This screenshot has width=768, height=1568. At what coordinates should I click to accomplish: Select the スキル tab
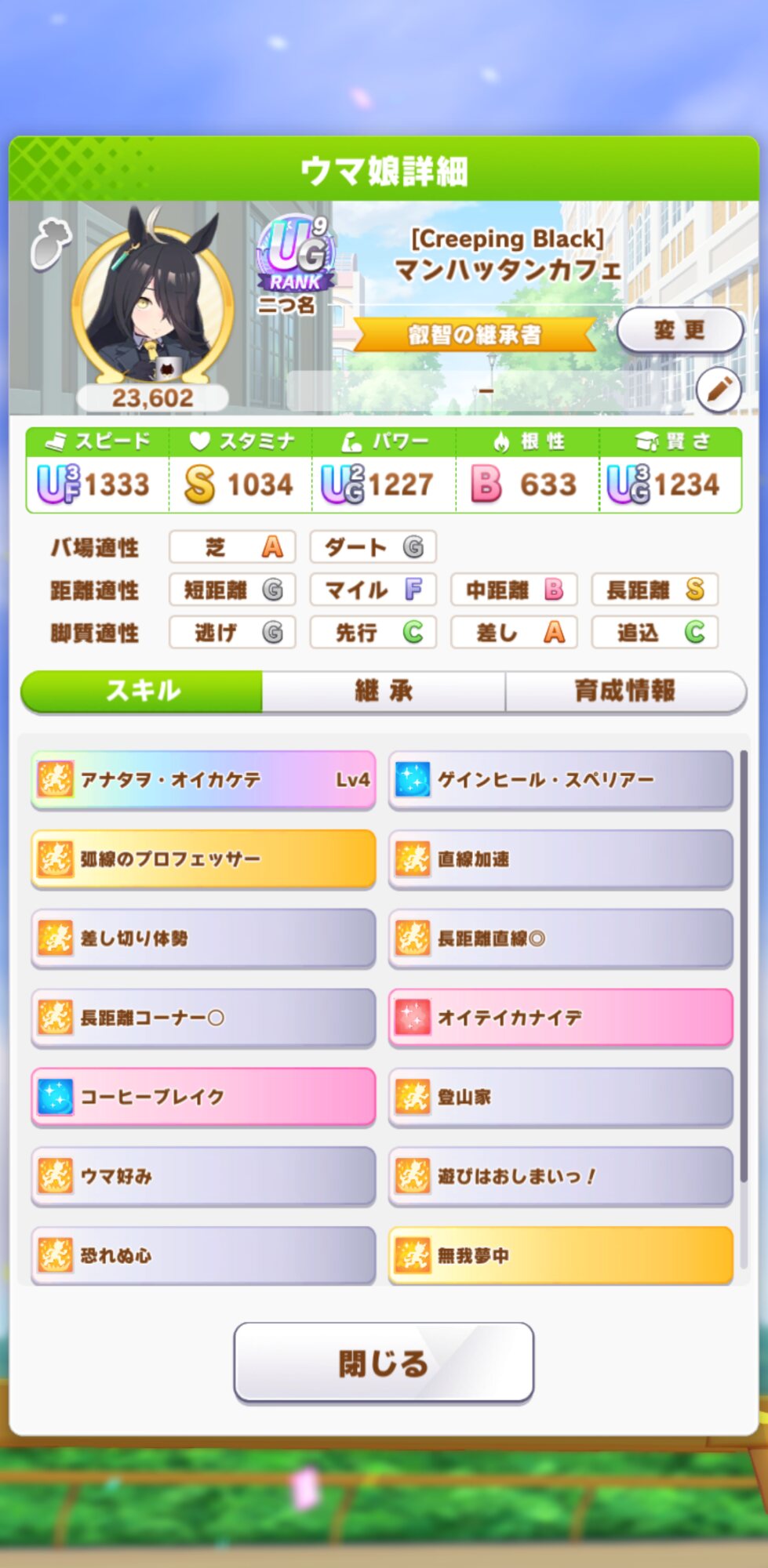142,691
